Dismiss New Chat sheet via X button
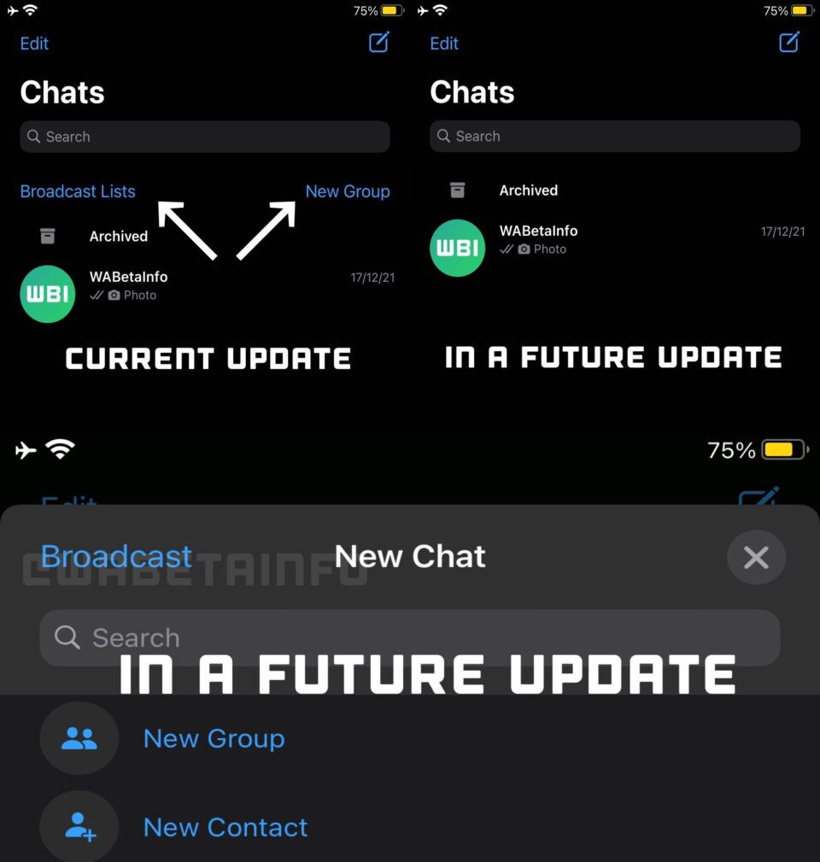Image resolution: width=820 pixels, height=862 pixels. 756,557
